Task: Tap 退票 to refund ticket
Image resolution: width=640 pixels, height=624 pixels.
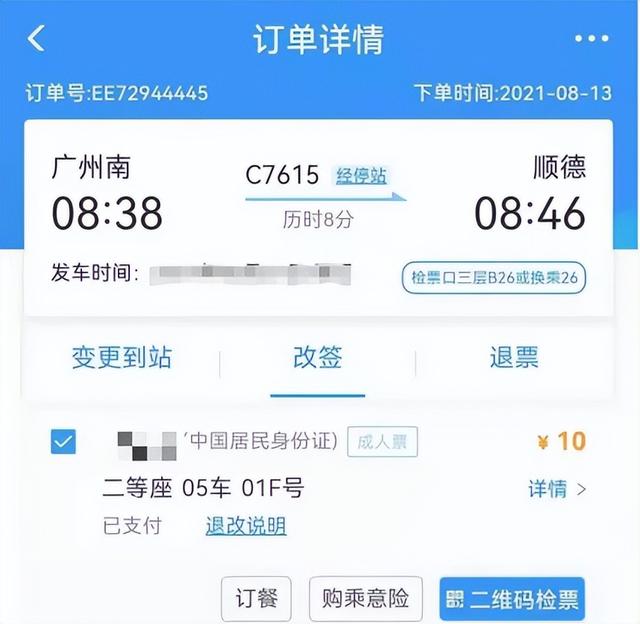Action: click(514, 357)
